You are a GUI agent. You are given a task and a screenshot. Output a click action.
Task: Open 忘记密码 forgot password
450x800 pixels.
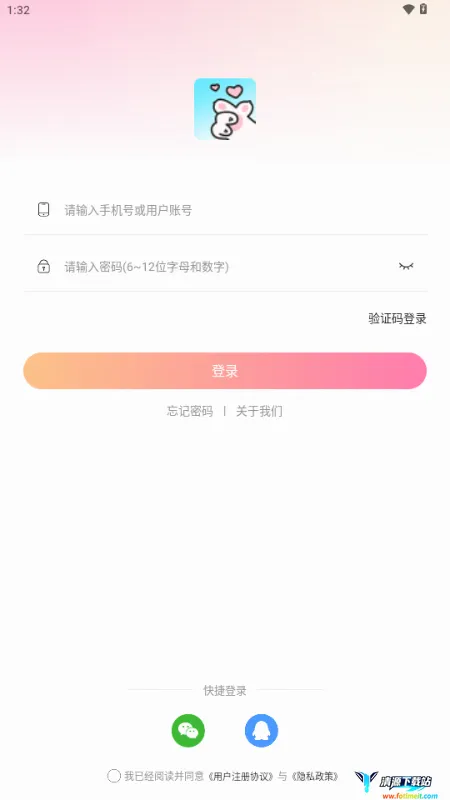pos(190,411)
